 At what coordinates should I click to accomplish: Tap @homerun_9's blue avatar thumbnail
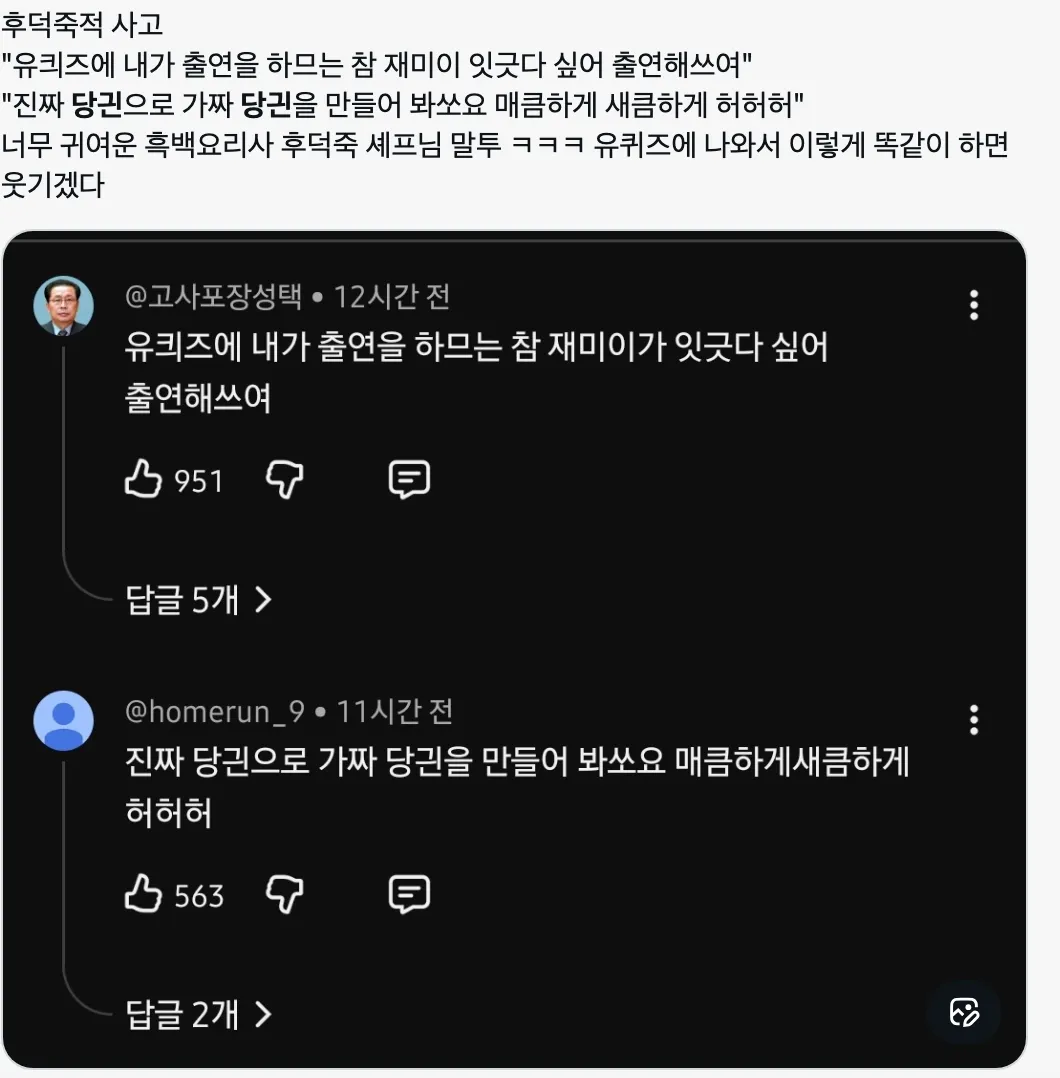click(x=64, y=718)
